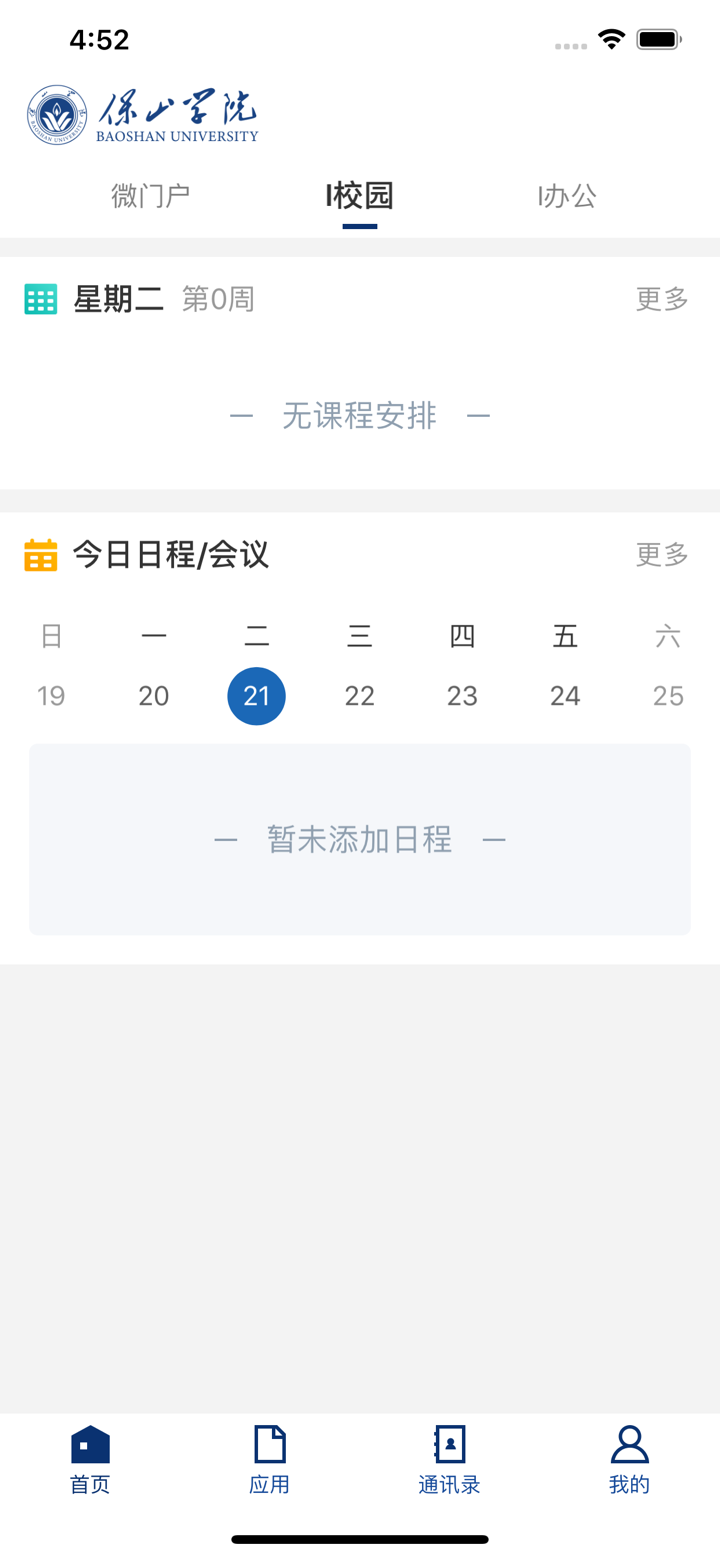Select Sunday date 19 in the calendar

tap(51, 695)
